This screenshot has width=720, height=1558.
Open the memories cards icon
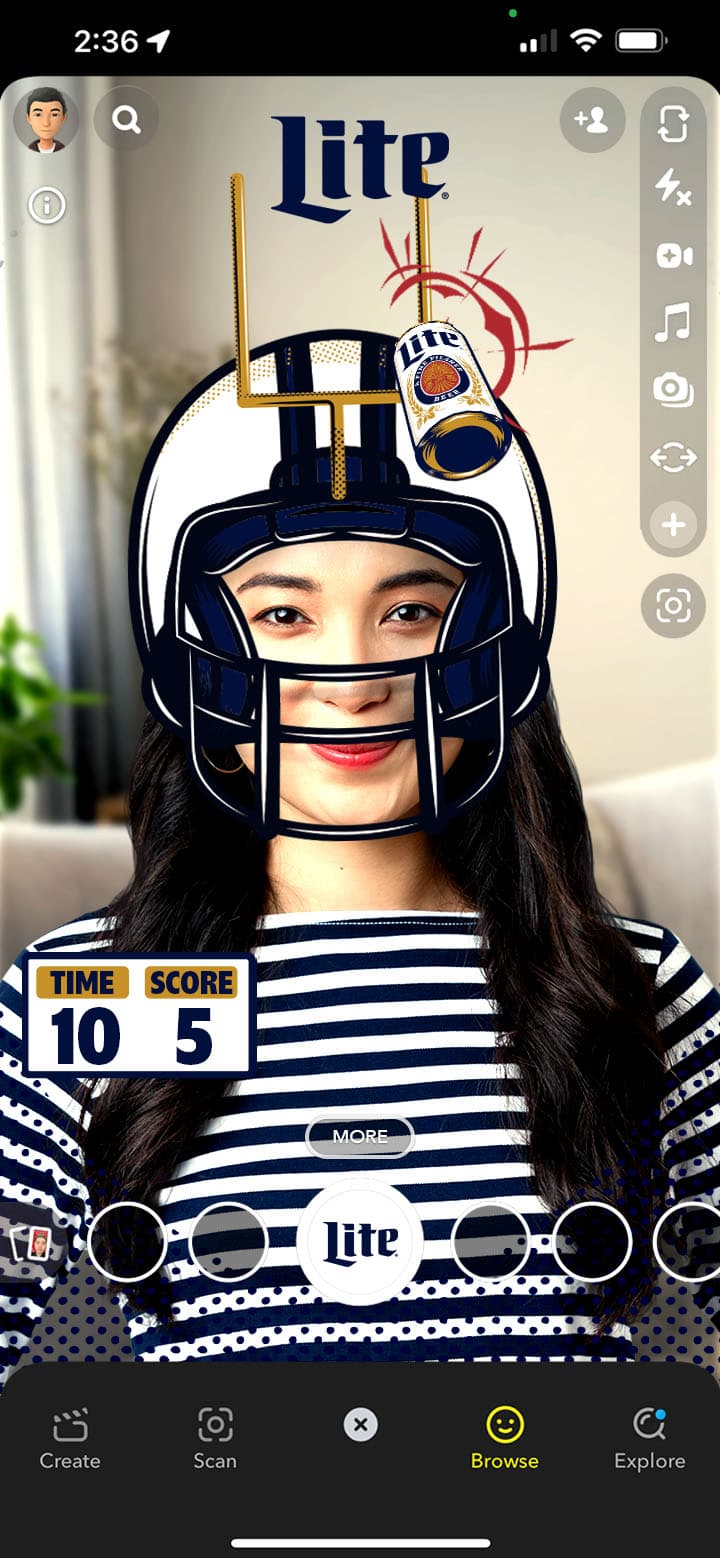pos(32,1243)
